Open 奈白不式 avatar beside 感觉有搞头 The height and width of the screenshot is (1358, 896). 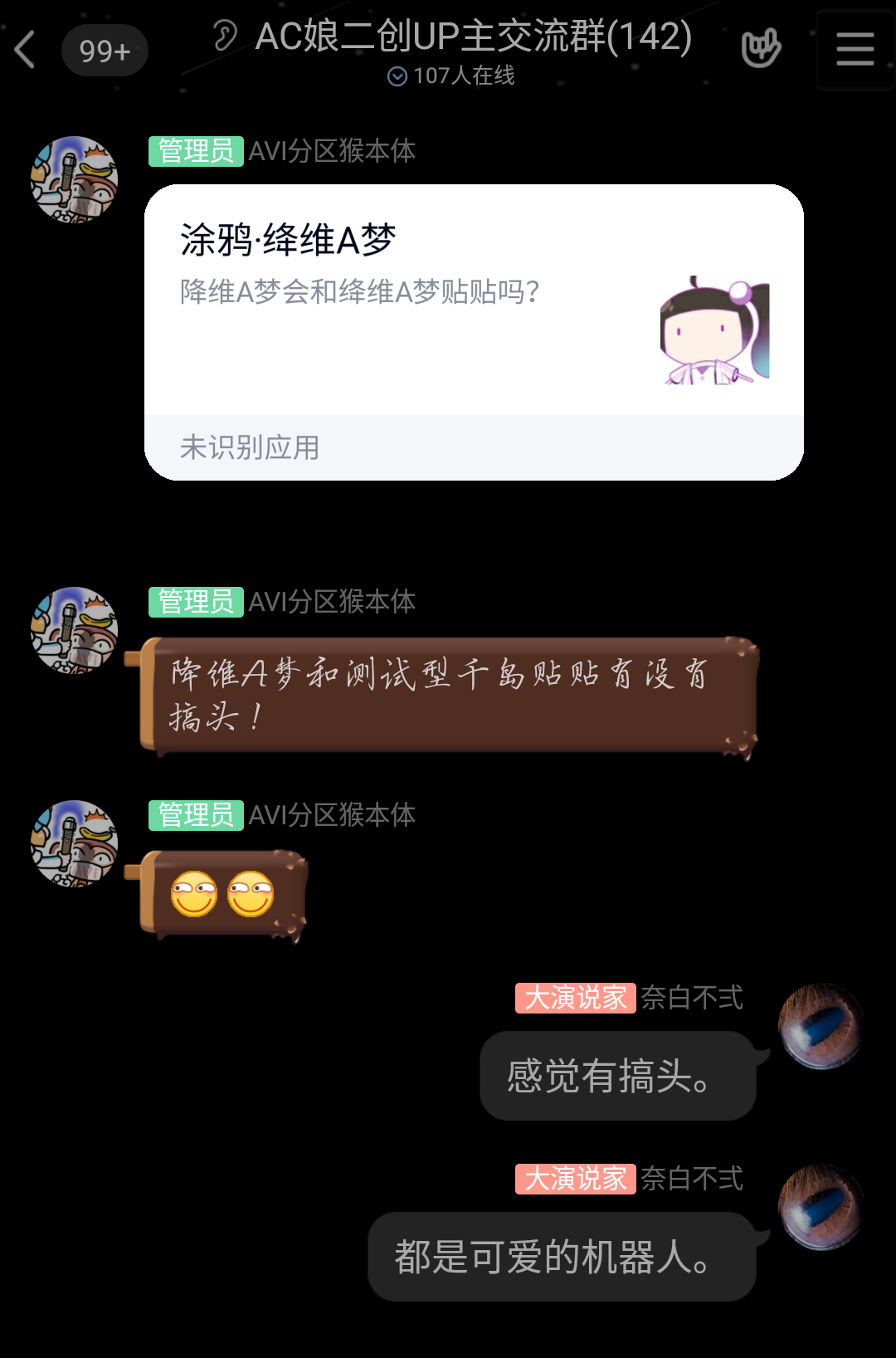[x=821, y=1026]
